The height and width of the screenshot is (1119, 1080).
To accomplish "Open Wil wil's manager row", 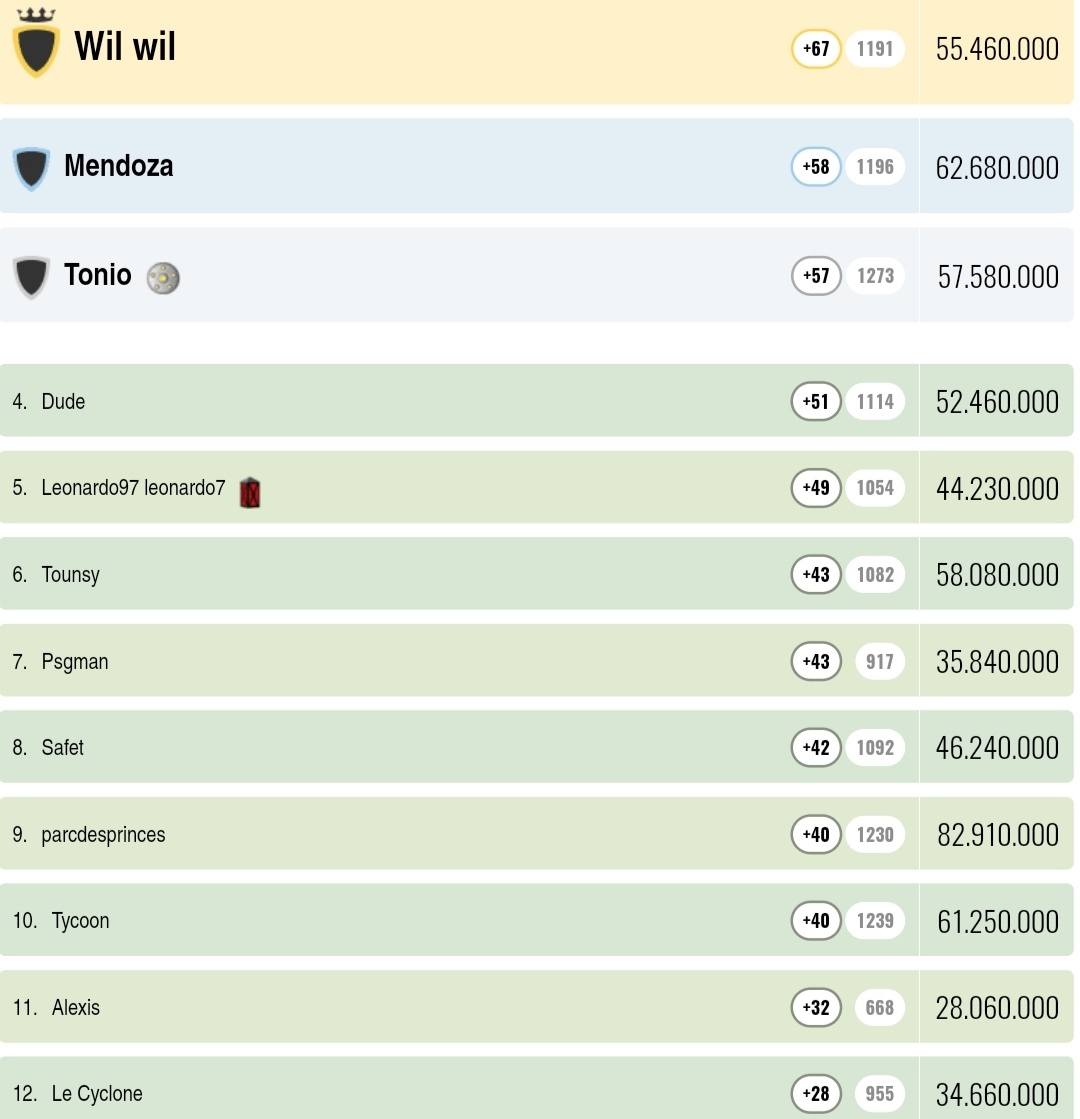I will point(126,47).
